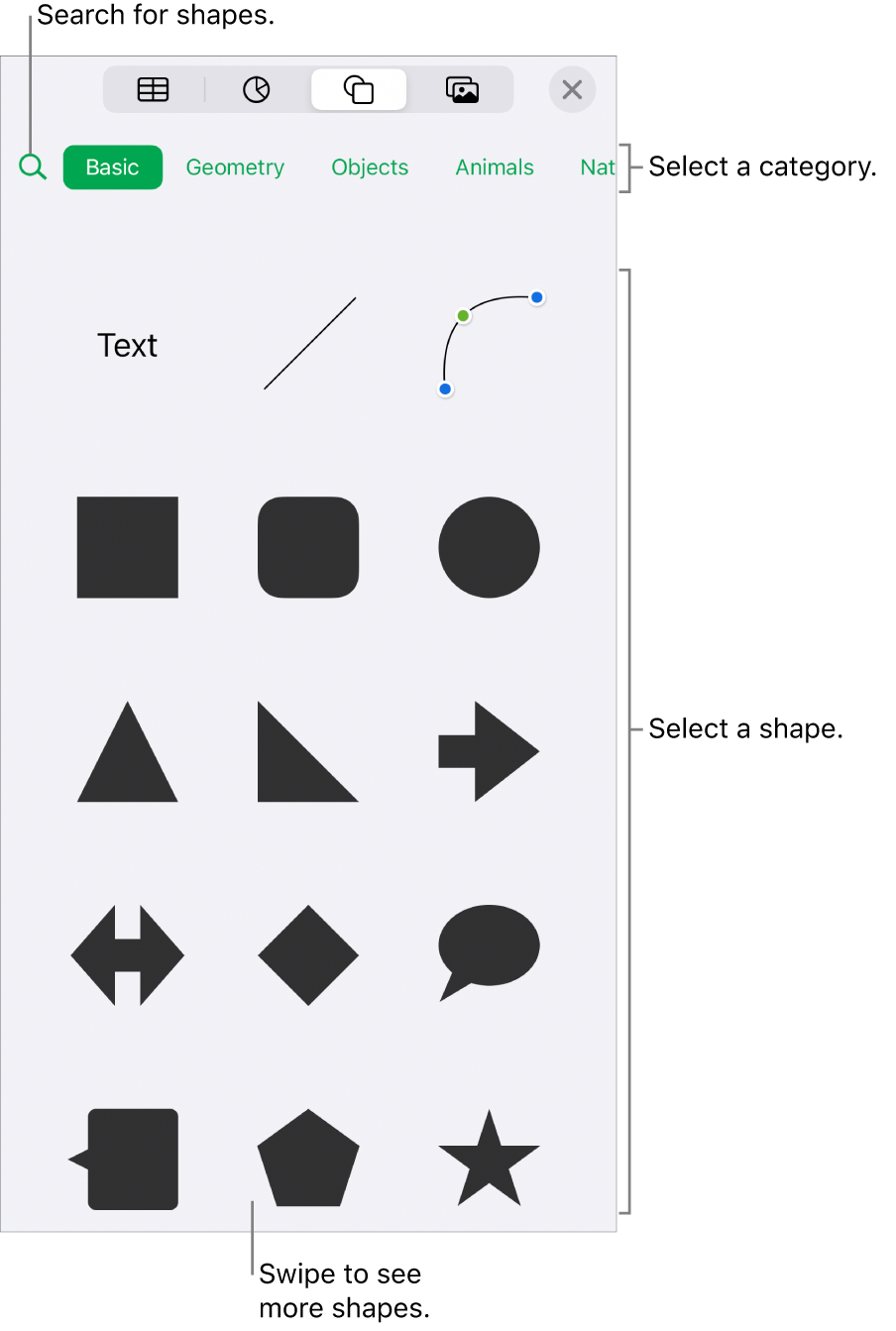Switch to the charts tab

point(256,90)
